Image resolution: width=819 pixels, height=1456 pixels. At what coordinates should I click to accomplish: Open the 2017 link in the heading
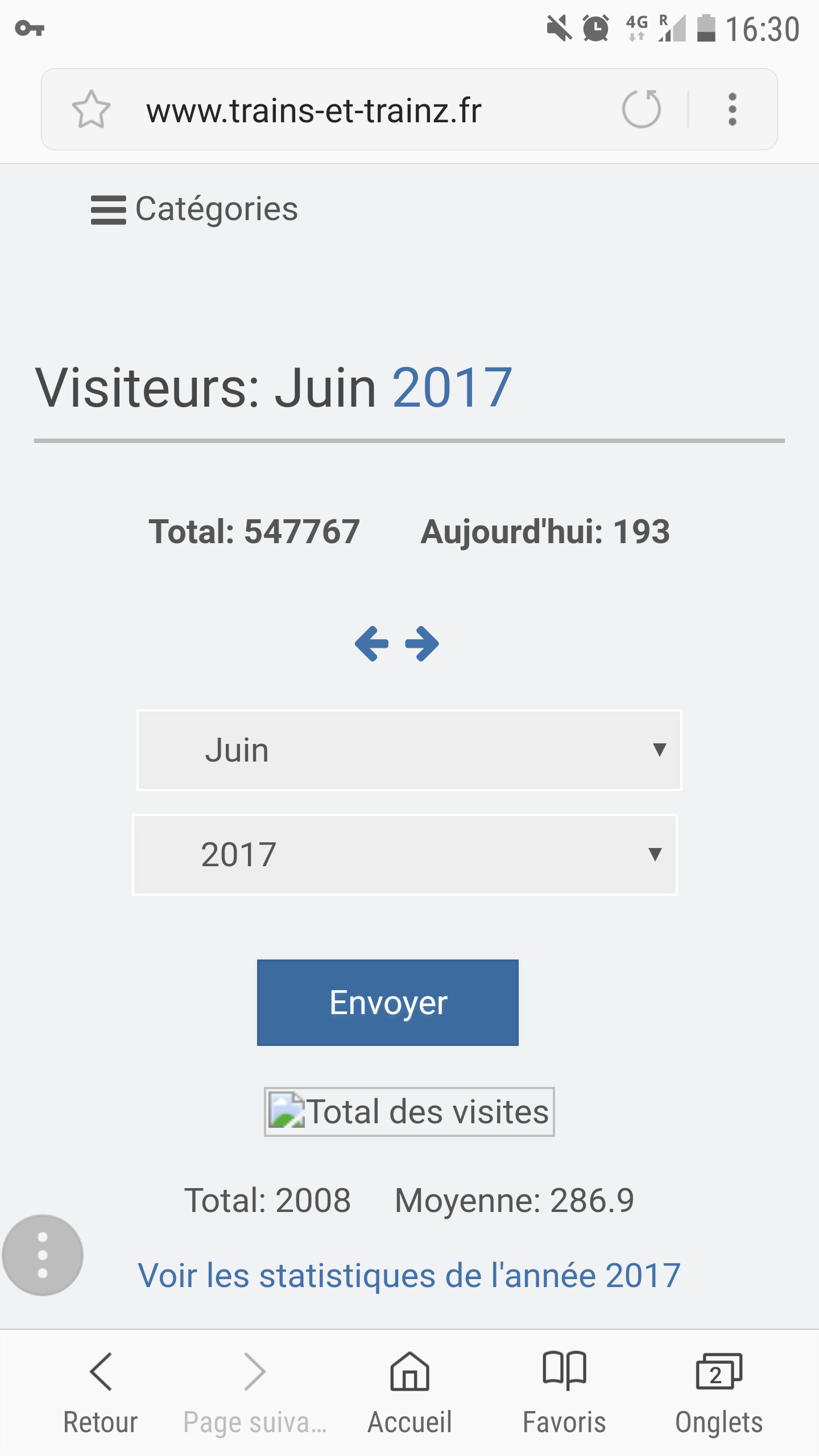point(452,388)
